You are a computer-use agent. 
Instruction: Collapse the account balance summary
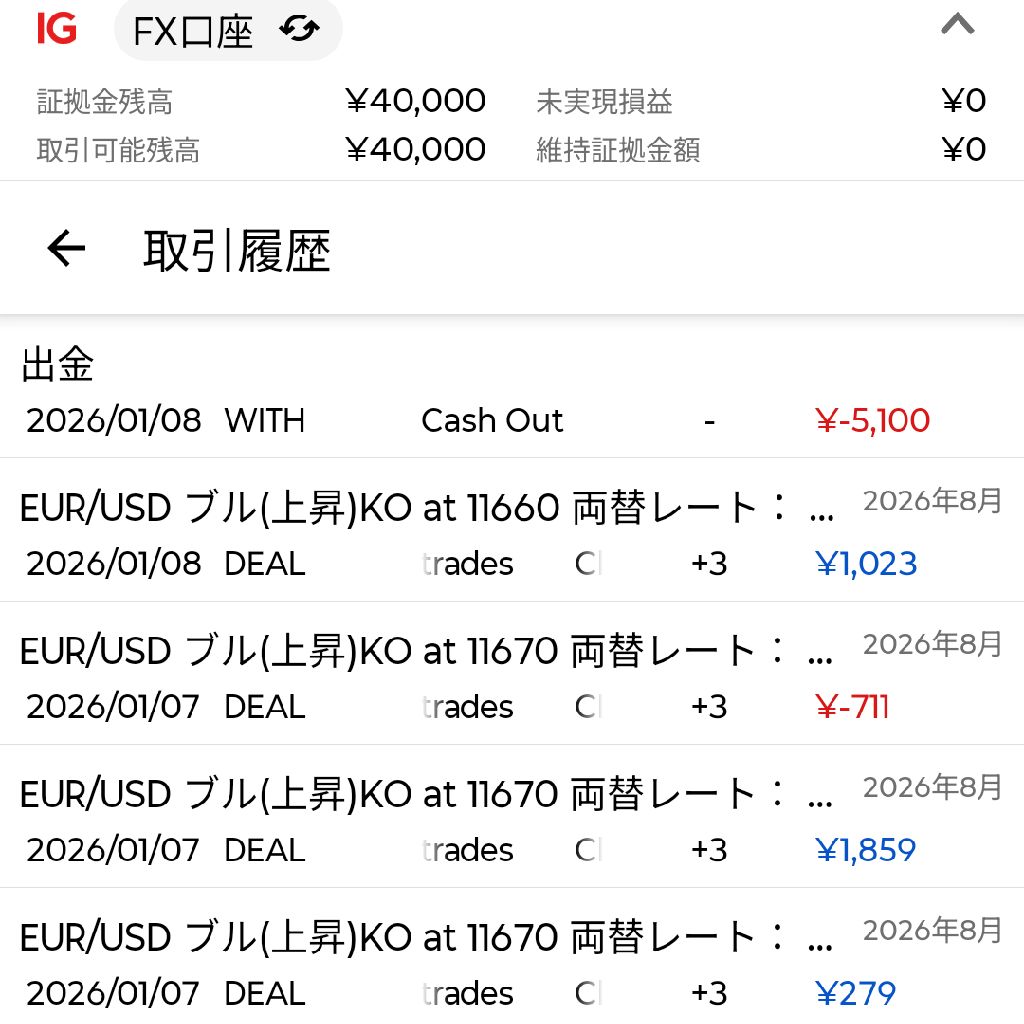pyautogui.click(x=957, y=25)
